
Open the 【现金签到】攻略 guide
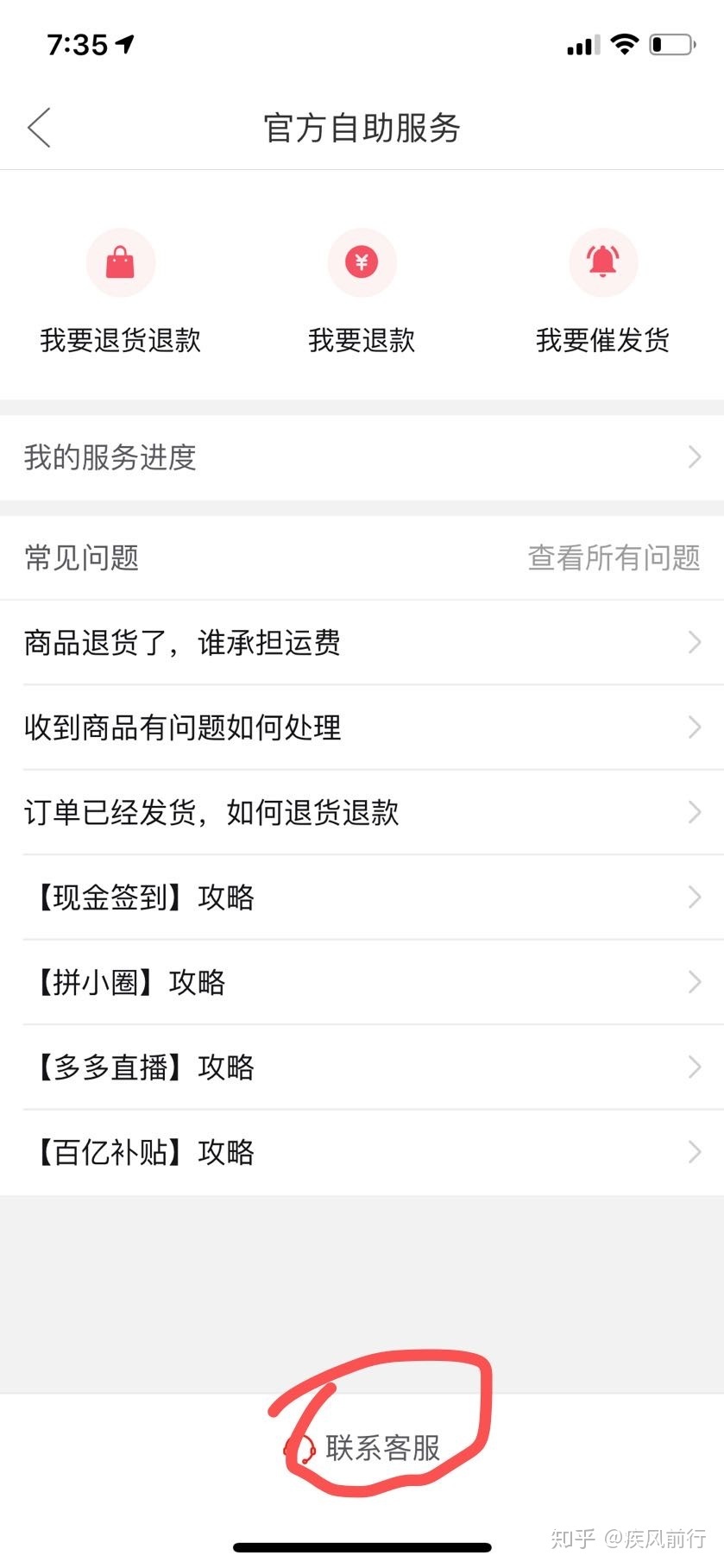pyautogui.click(x=362, y=897)
